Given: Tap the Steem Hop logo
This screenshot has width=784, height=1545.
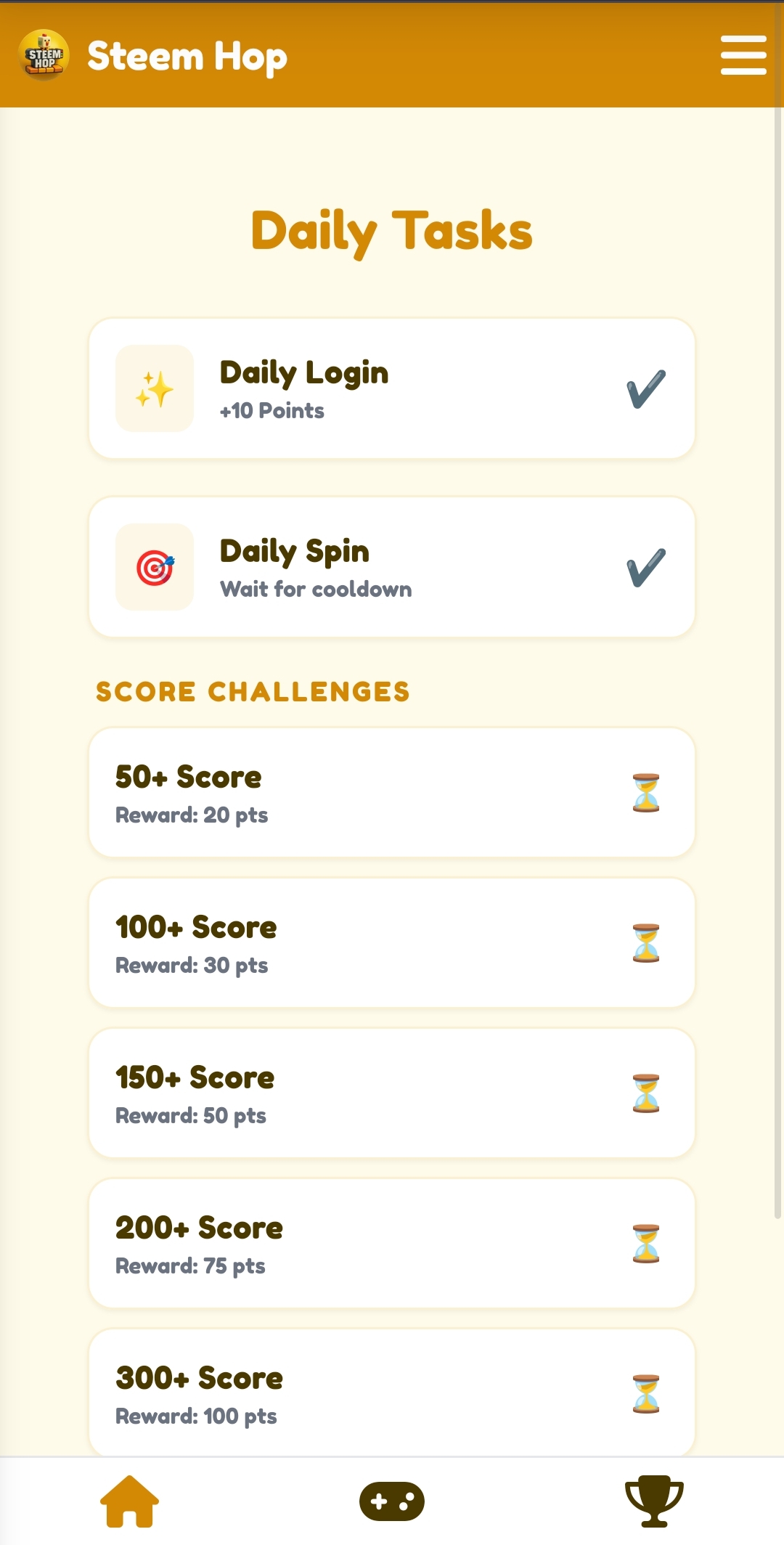Looking at the screenshot, I should coord(44,55).
